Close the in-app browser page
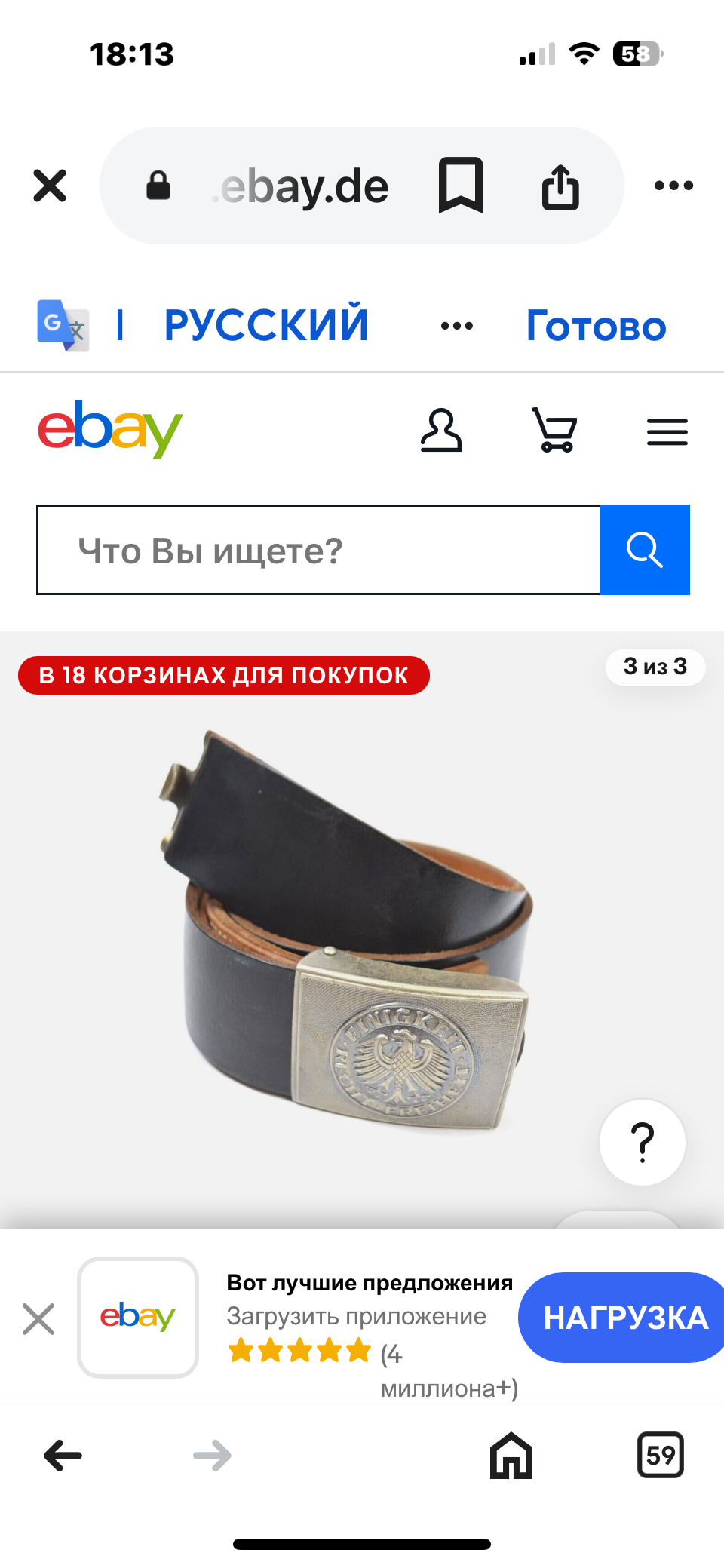 [50, 186]
